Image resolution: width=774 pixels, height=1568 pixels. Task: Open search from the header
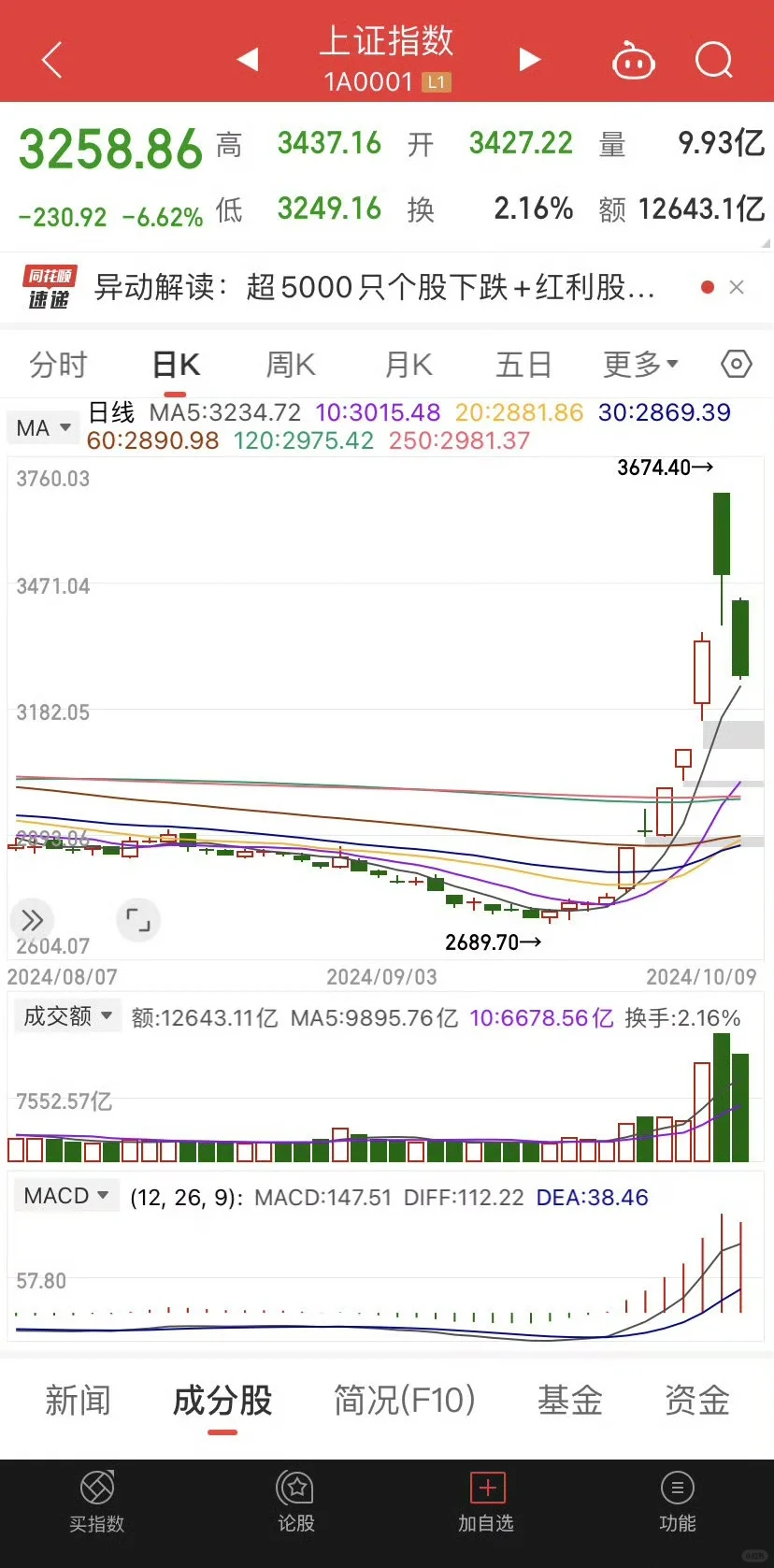coord(714,60)
